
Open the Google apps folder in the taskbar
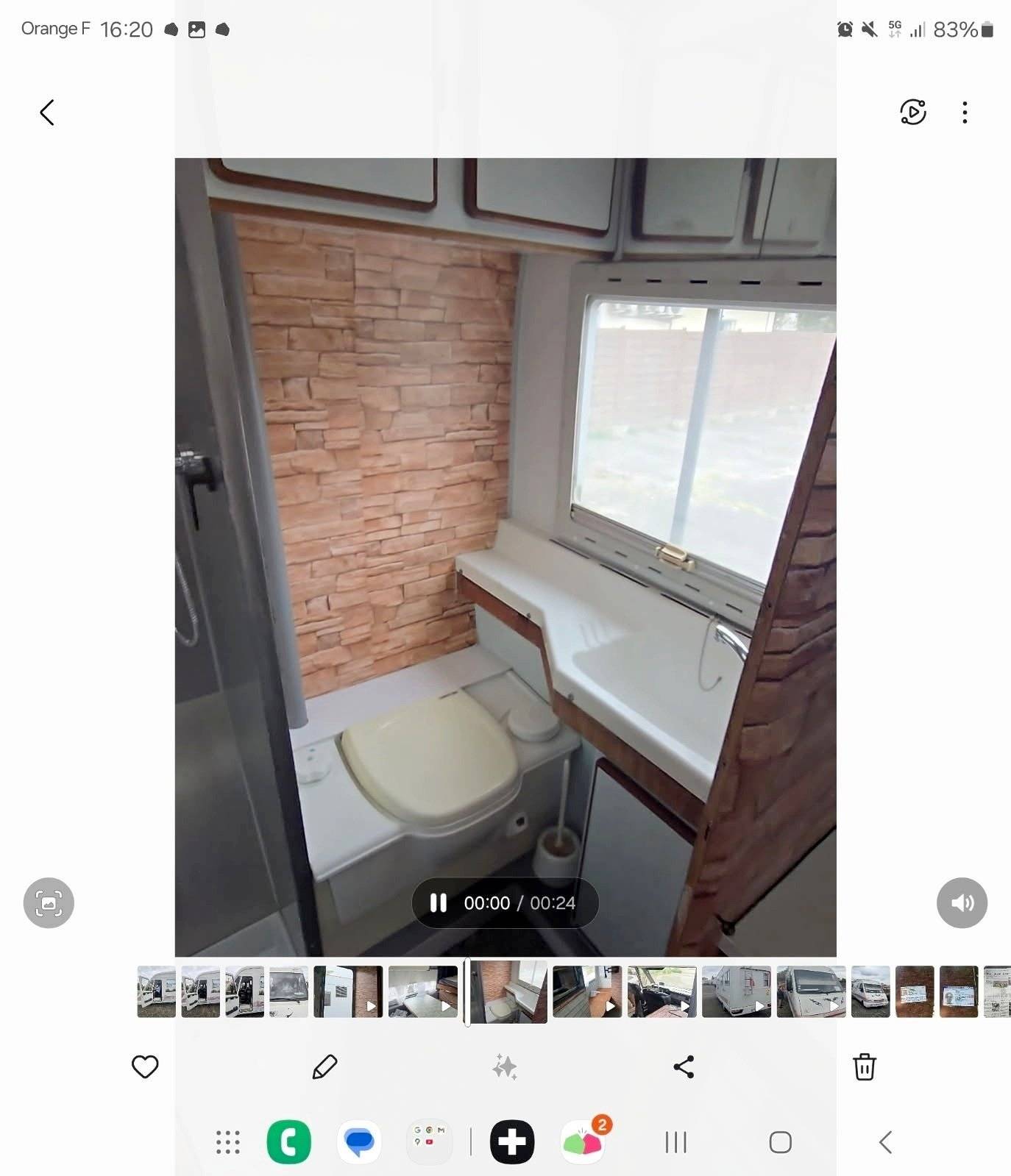pos(430,1142)
